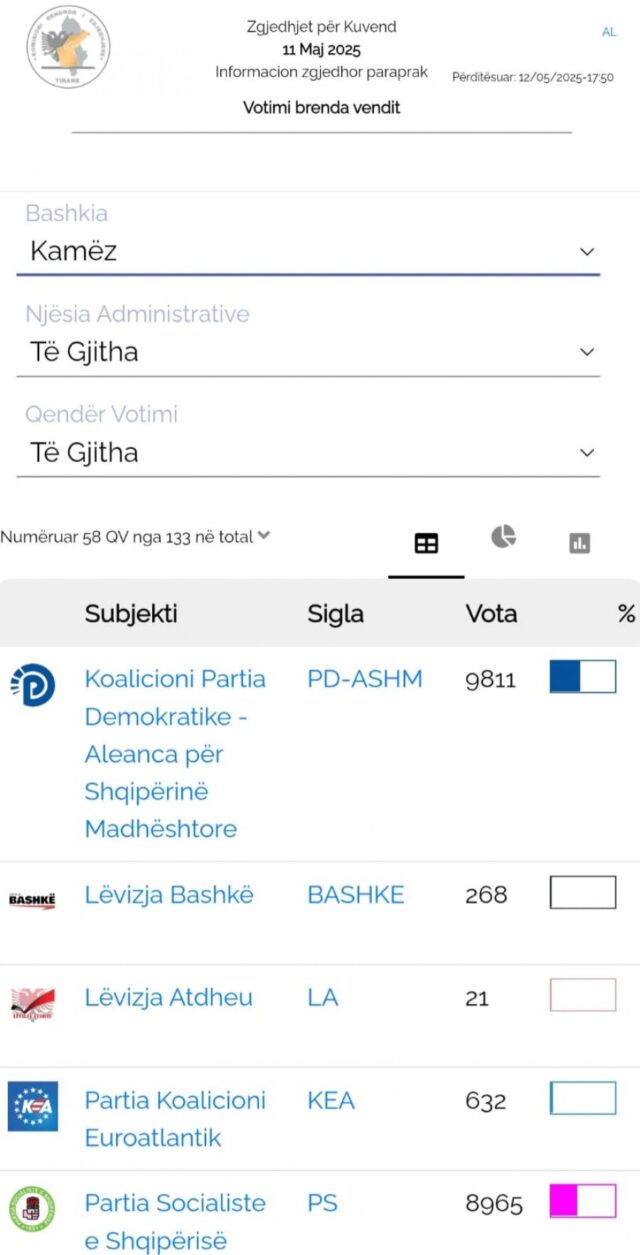Open Partia Socialiste e Shqipërisë link
Image resolution: width=640 pixels, height=1255 pixels.
[175, 1221]
